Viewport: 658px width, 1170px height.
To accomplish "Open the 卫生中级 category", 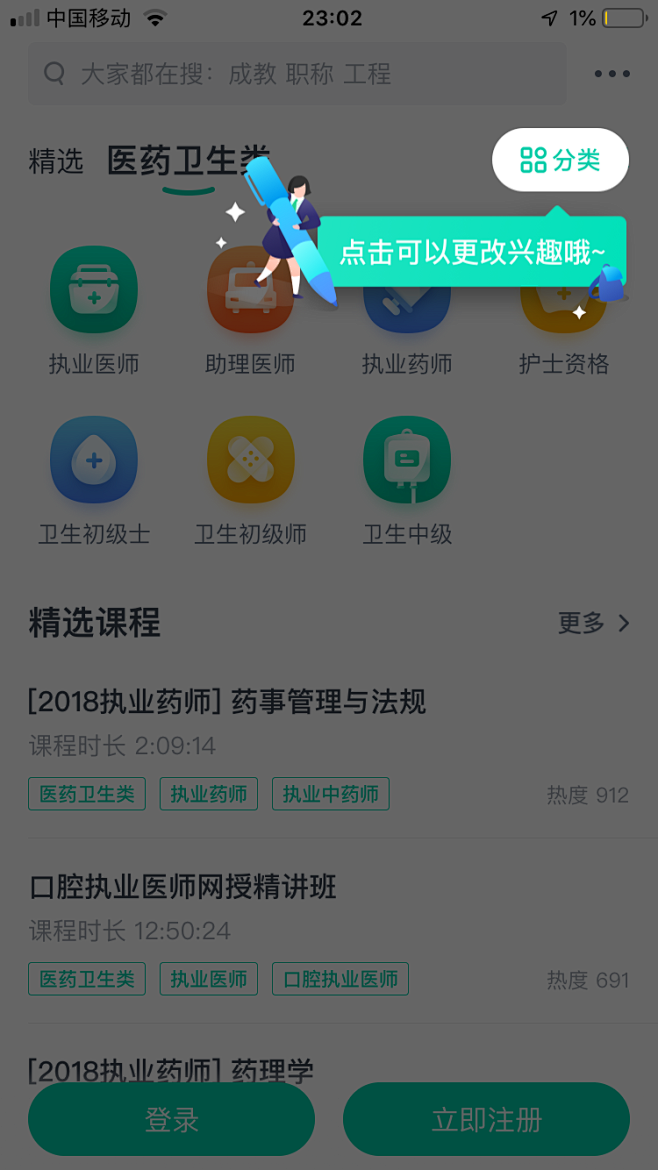I will (407, 481).
